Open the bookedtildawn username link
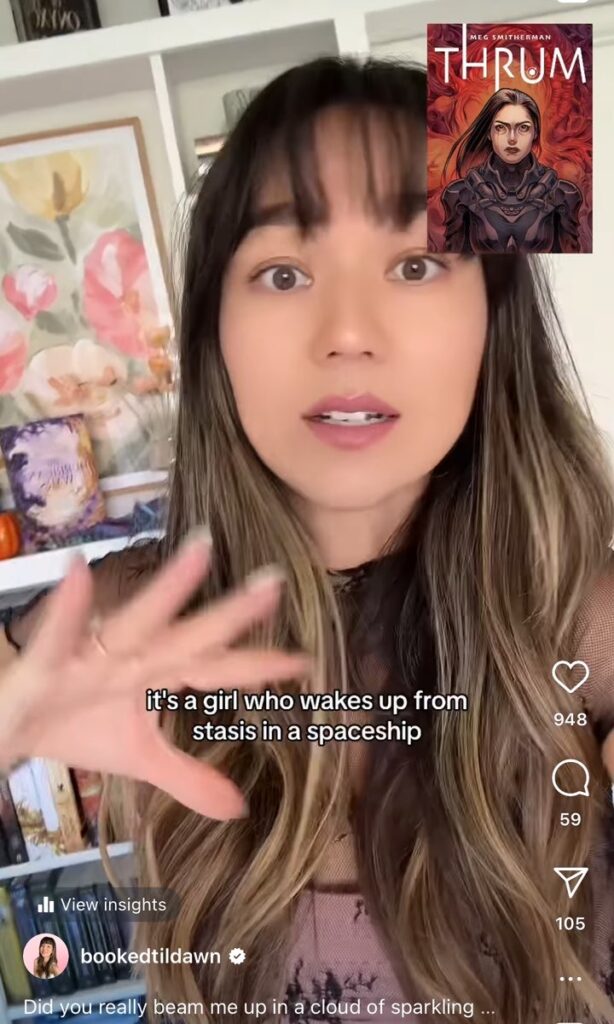Viewport: 614px width, 1024px height. coord(152,956)
